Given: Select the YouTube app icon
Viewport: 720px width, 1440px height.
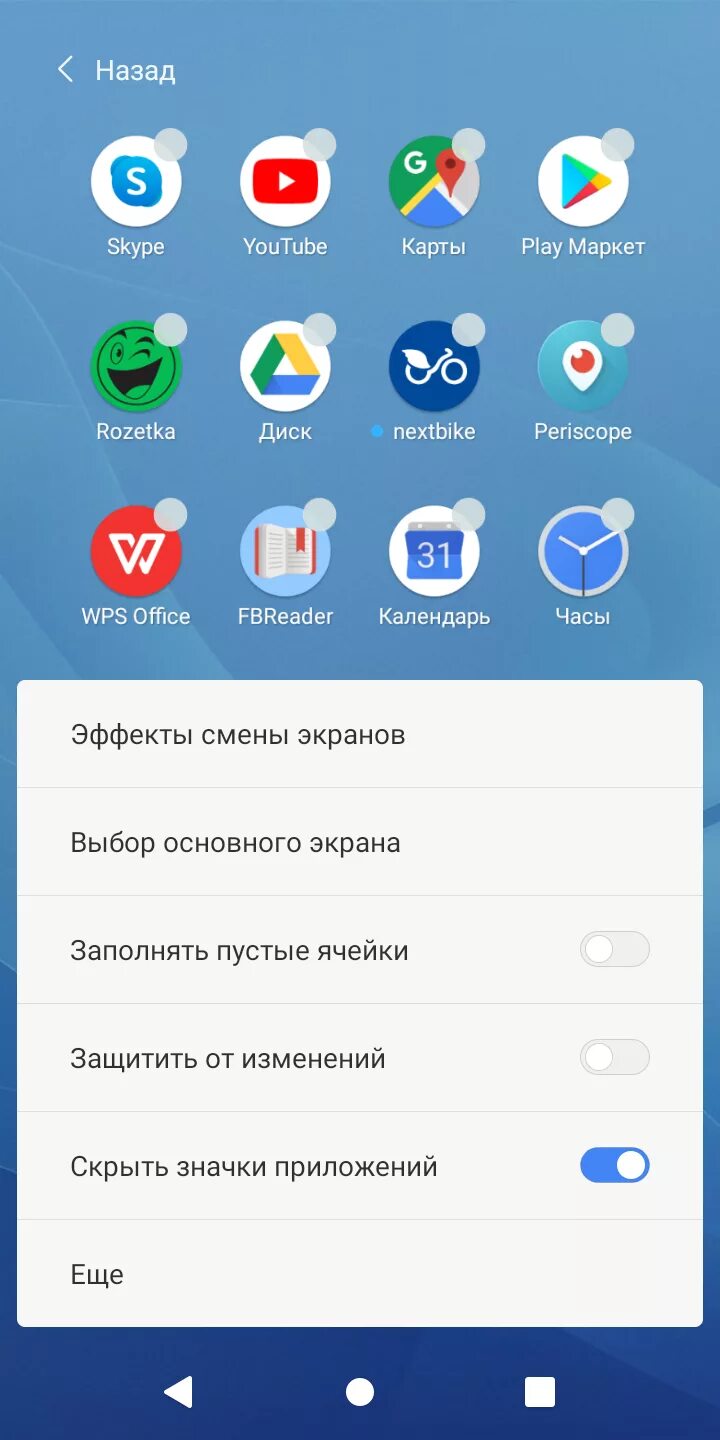Looking at the screenshot, I should (285, 181).
